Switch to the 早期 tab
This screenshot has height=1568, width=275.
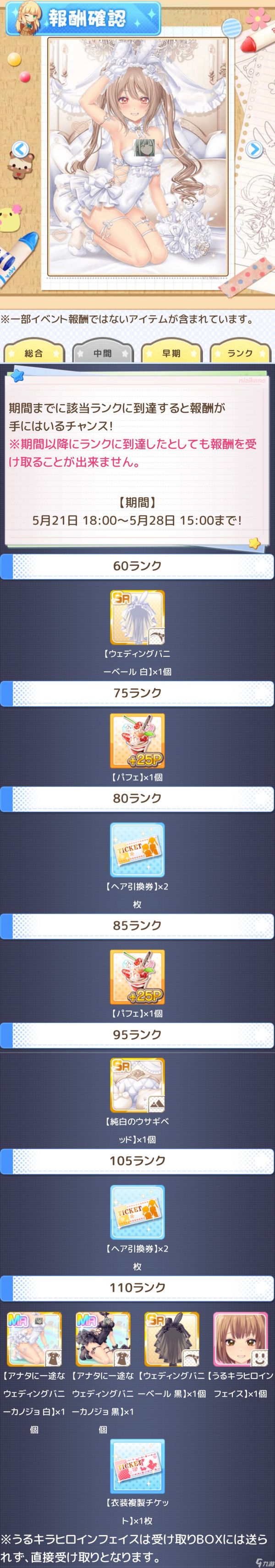pyautogui.click(x=171, y=353)
